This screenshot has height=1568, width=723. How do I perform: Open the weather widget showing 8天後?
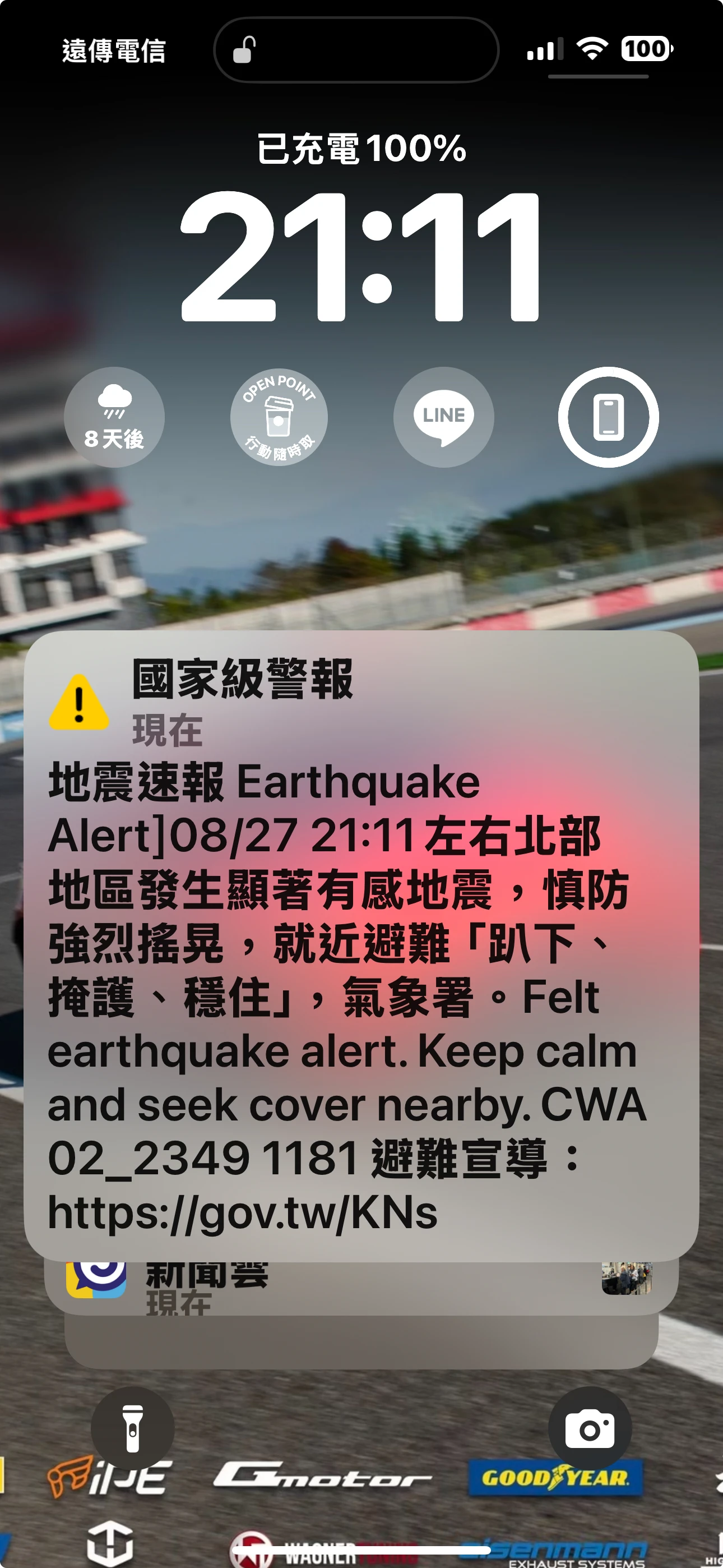tap(114, 417)
